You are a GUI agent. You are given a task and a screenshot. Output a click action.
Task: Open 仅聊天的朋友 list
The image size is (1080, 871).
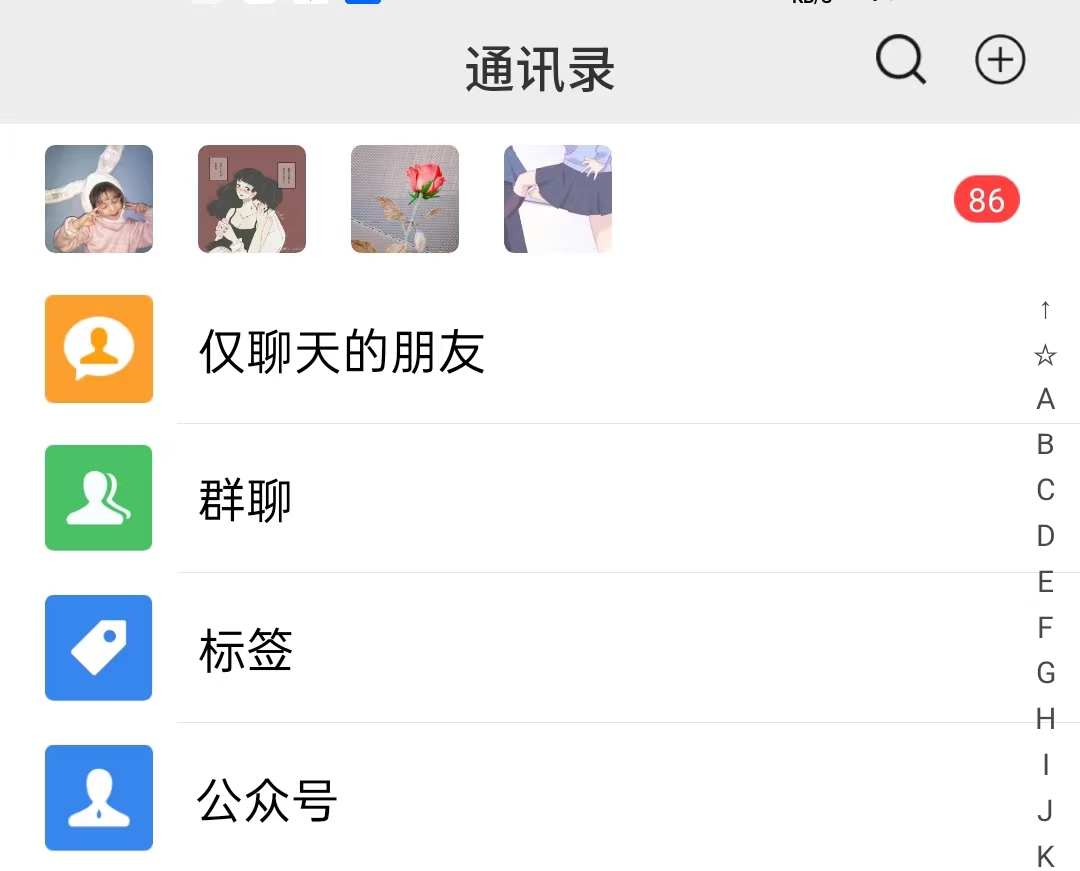[342, 351]
